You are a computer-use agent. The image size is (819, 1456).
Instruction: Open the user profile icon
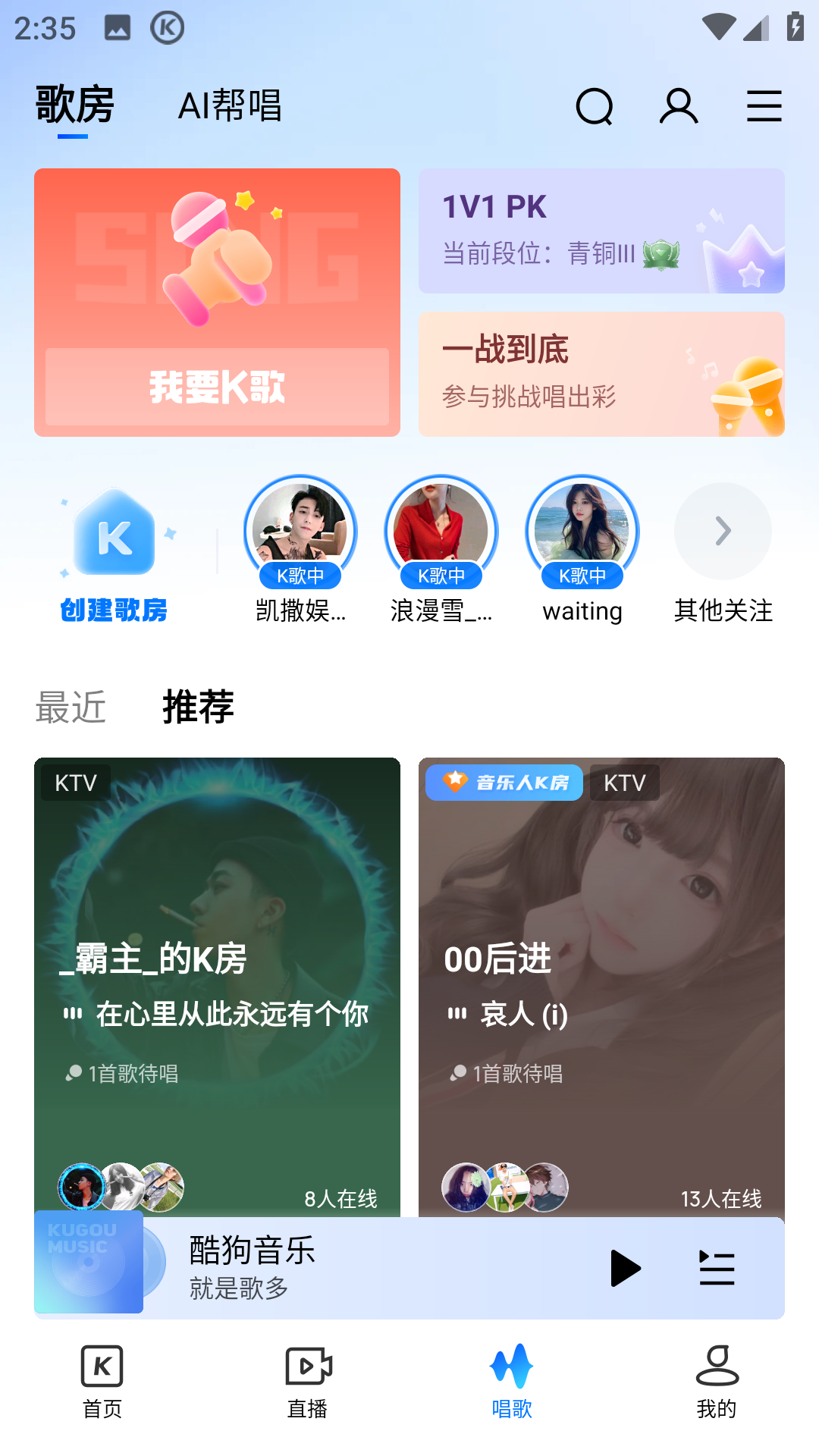[x=679, y=106]
